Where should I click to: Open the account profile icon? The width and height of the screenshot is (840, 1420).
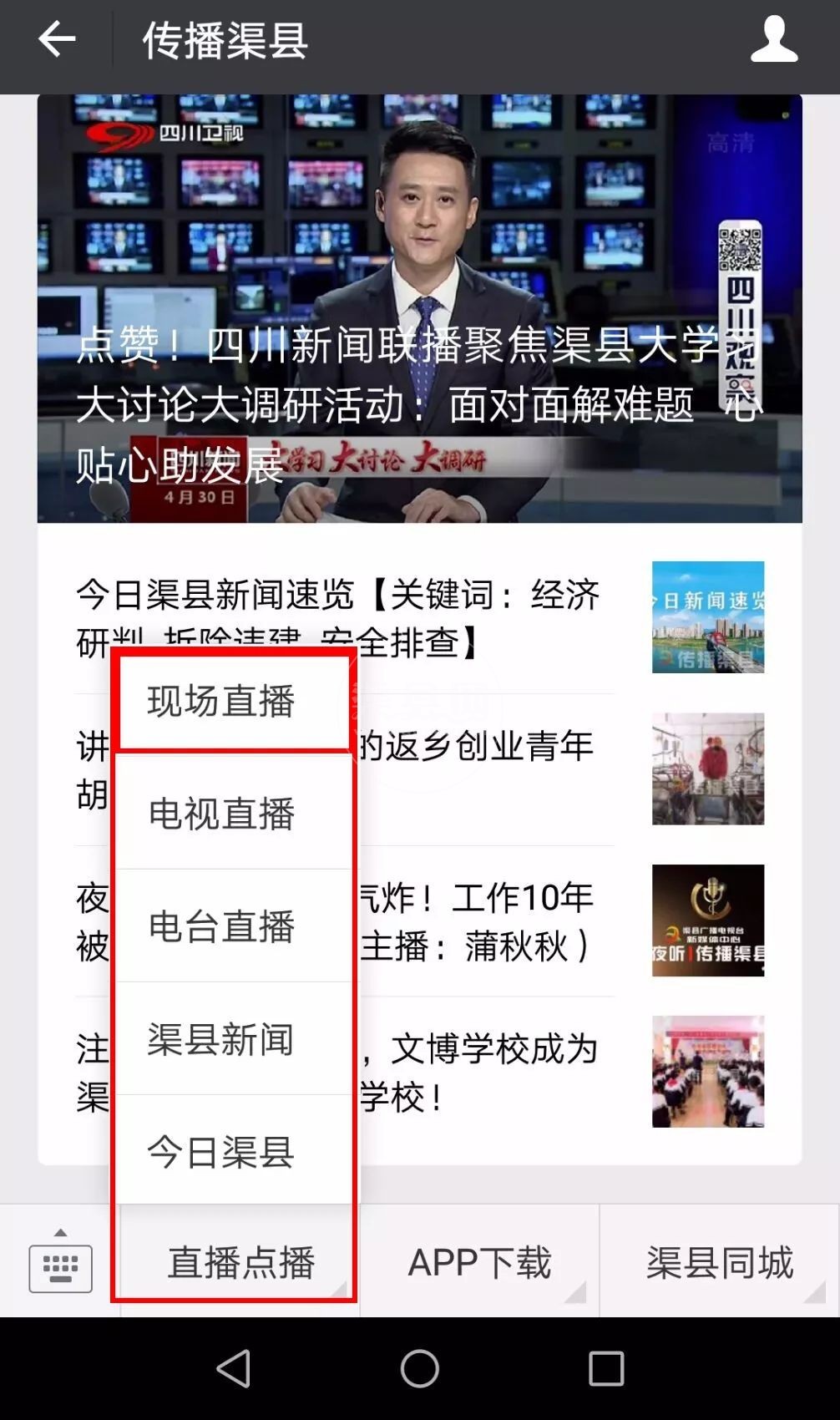click(773, 39)
